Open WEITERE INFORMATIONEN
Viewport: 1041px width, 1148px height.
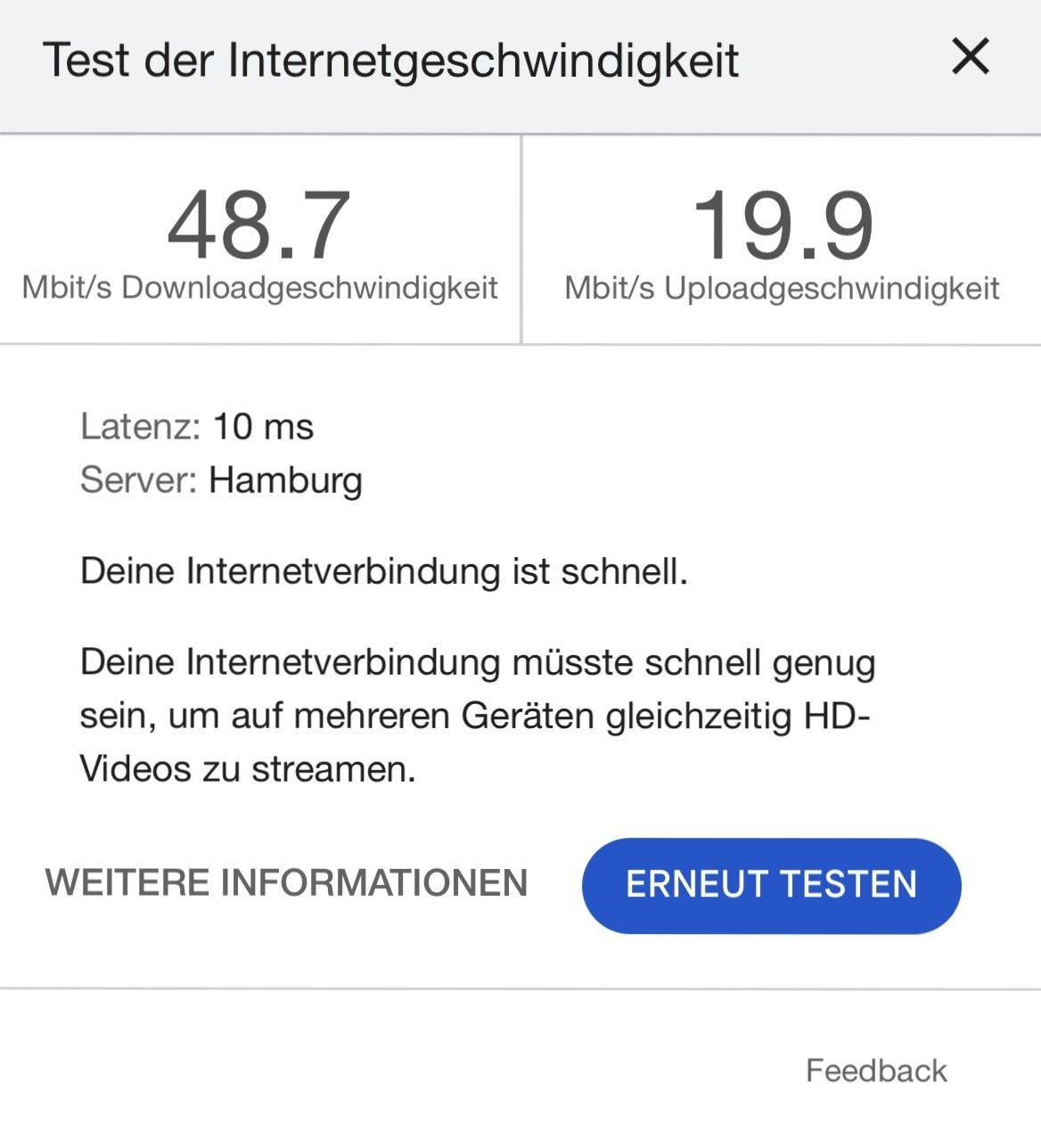tap(287, 883)
